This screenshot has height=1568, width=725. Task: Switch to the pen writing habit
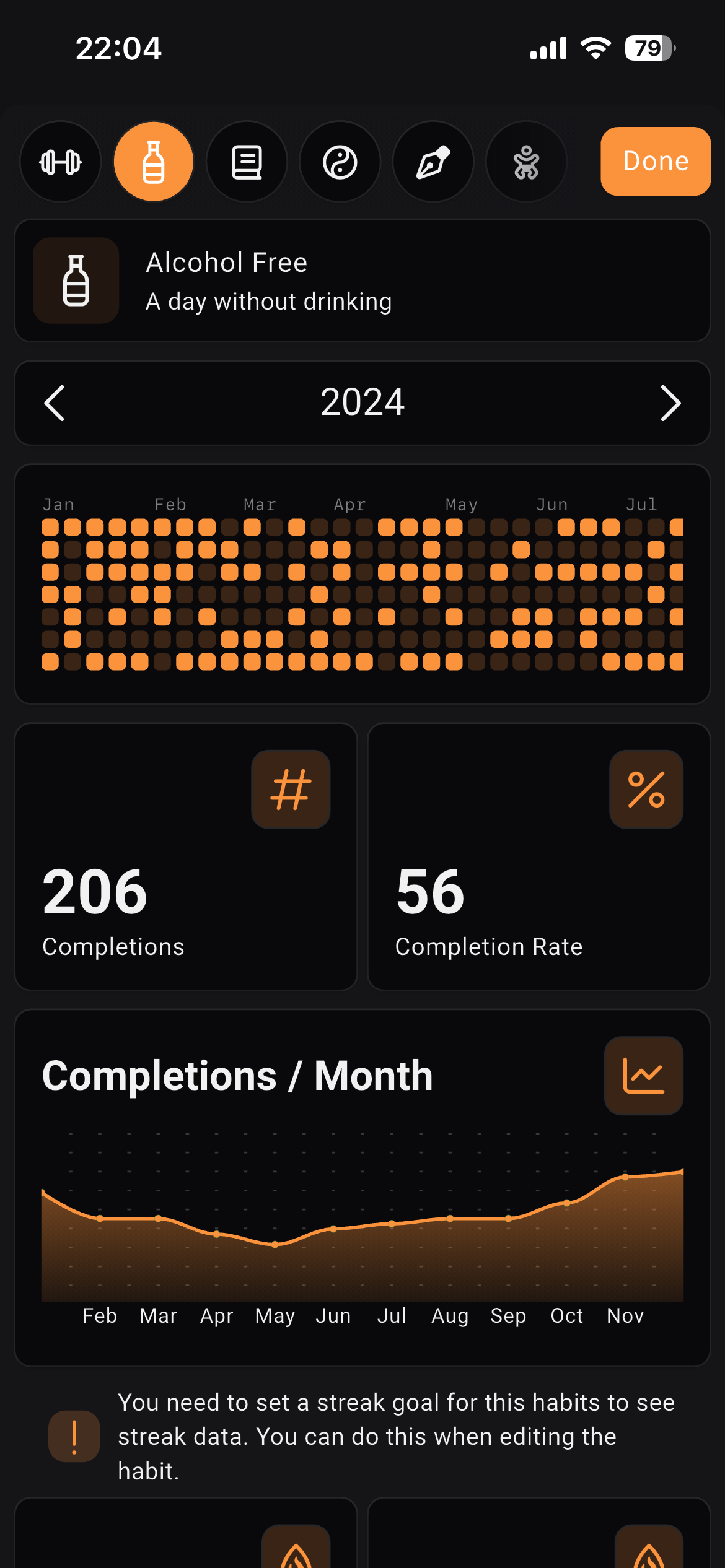(433, 162)
